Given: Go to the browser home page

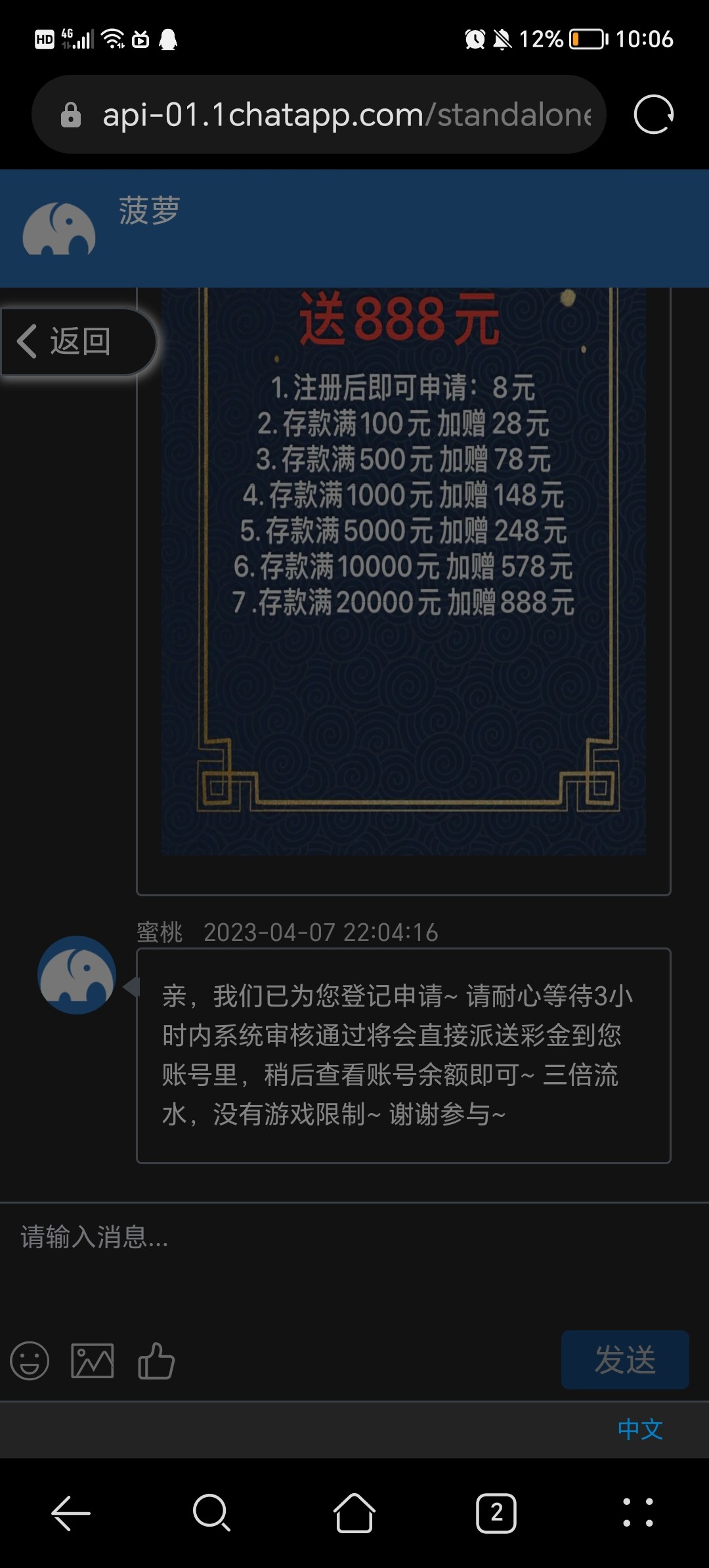Looking at the screenshot, I should click(x=354, y=1513).
